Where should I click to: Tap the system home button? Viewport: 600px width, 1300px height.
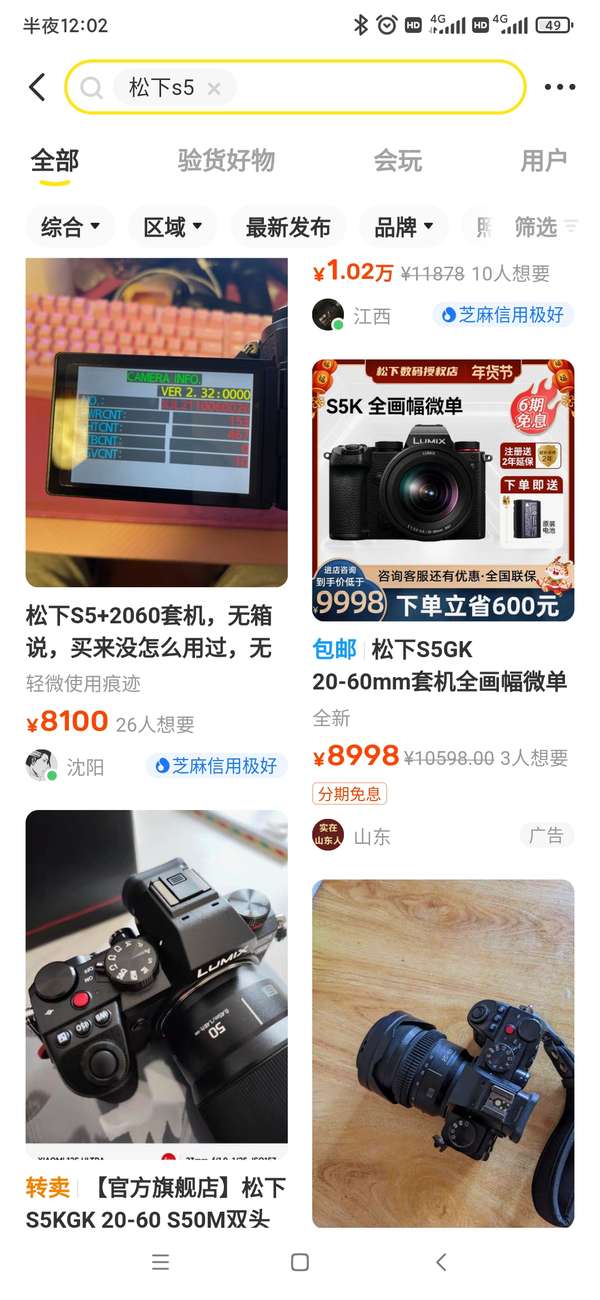[299, 1262]
